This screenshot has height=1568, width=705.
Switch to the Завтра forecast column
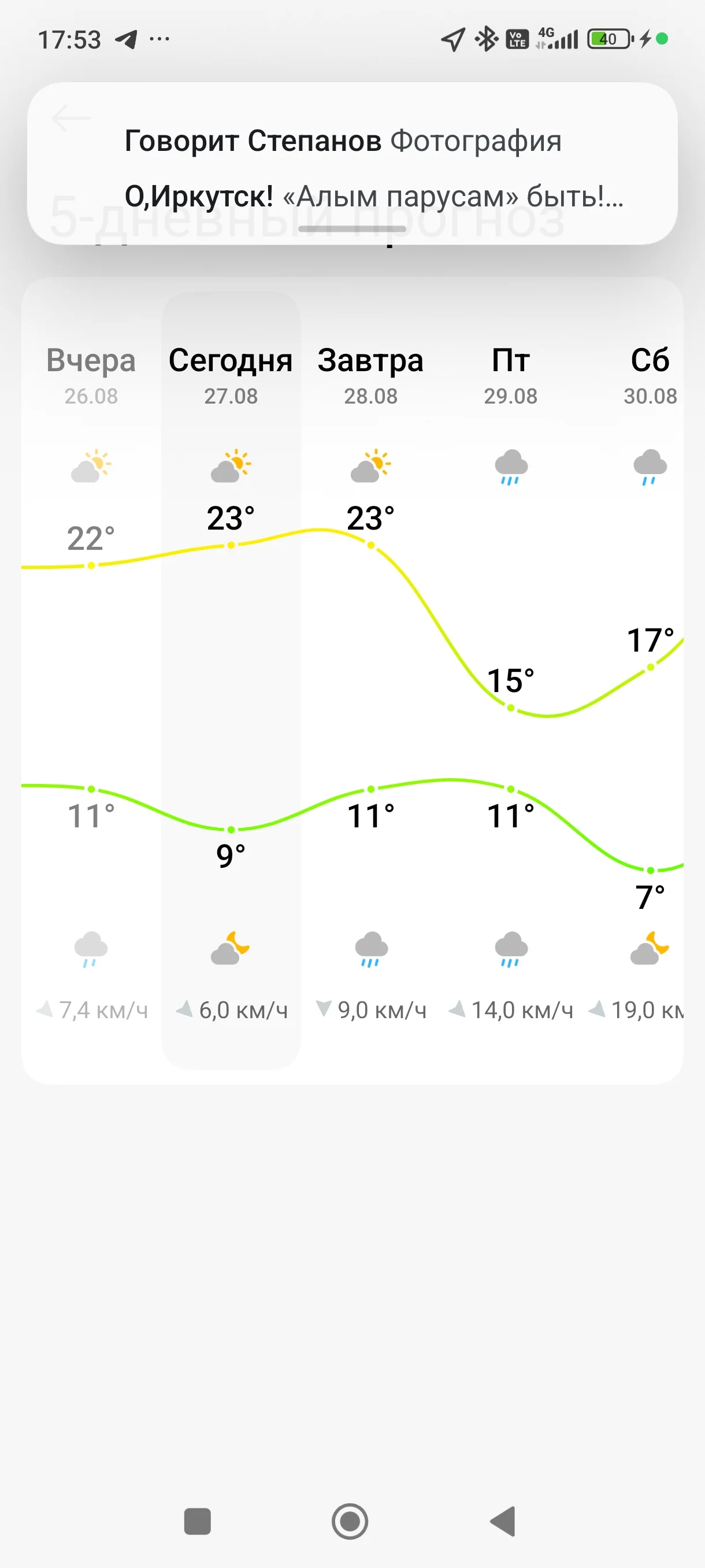click(x=370, y=359)
